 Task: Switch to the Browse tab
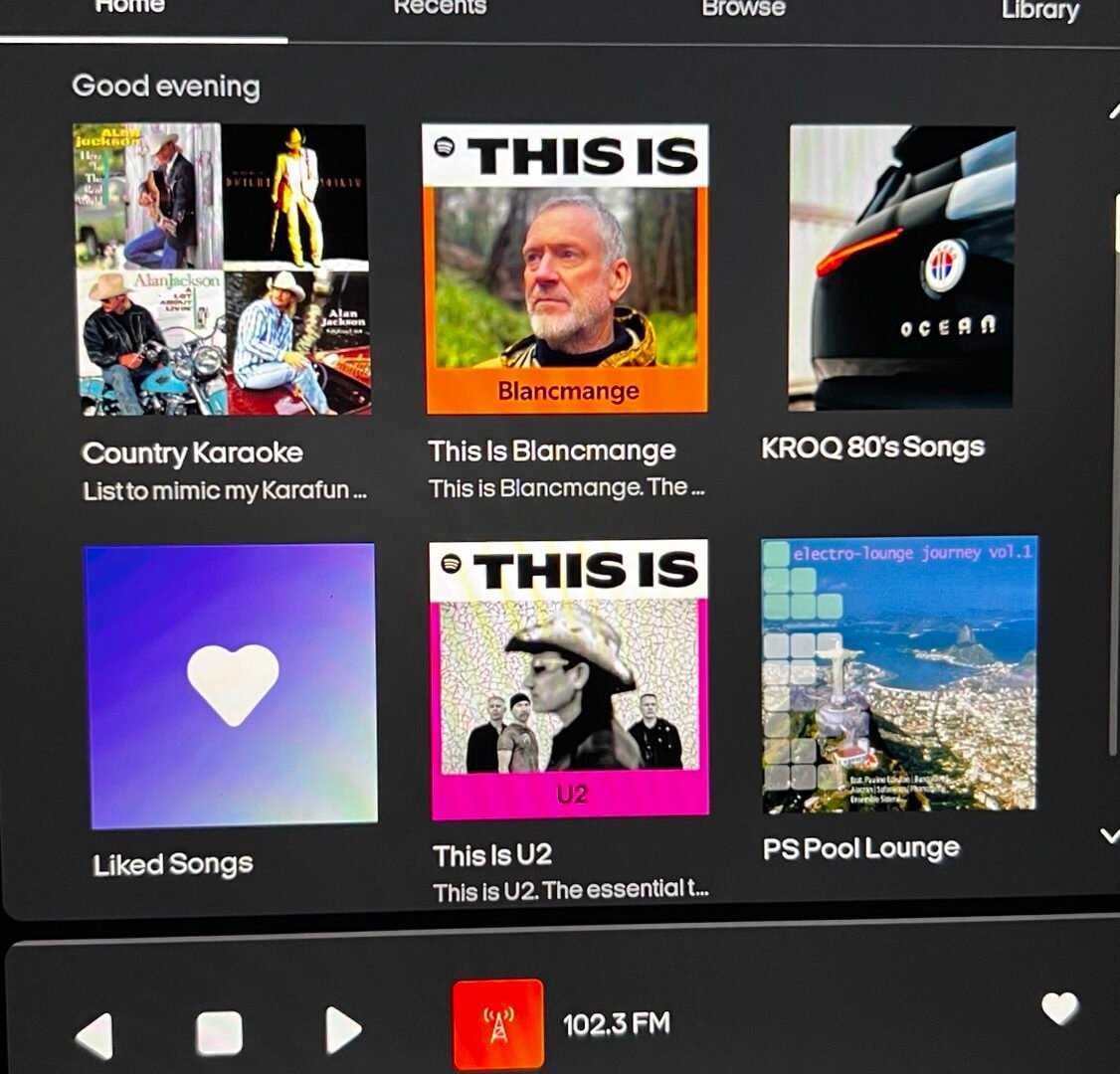pos(743,9)
